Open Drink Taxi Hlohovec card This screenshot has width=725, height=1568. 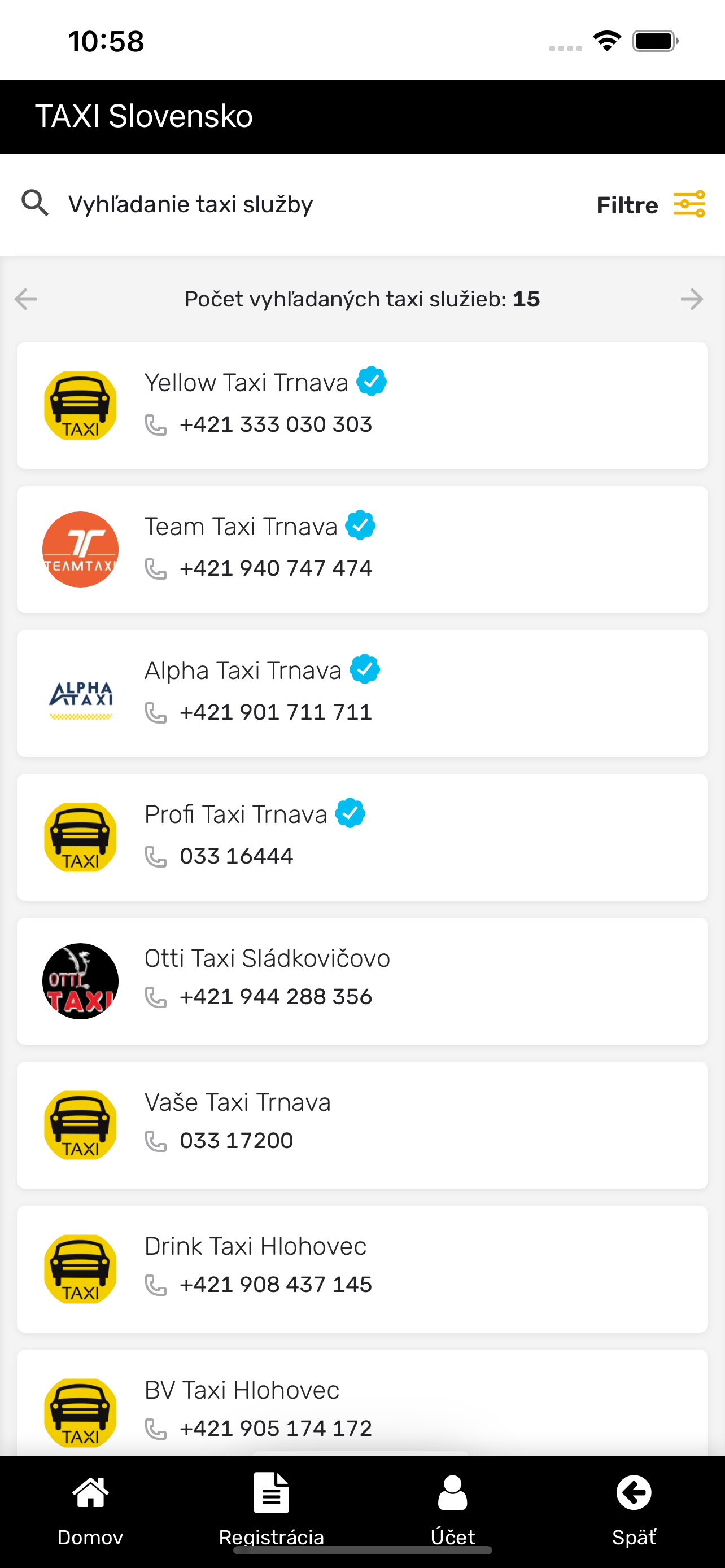pos(362,1269)
